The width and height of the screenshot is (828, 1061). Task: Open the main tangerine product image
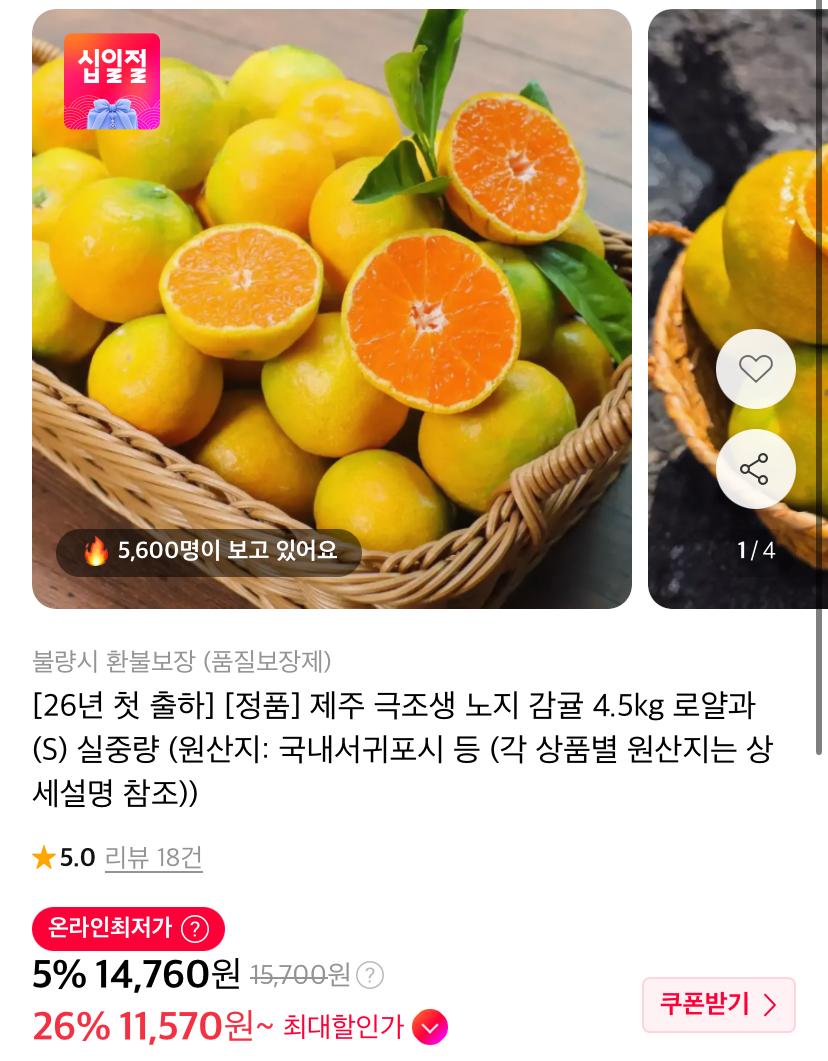[332, 309]
